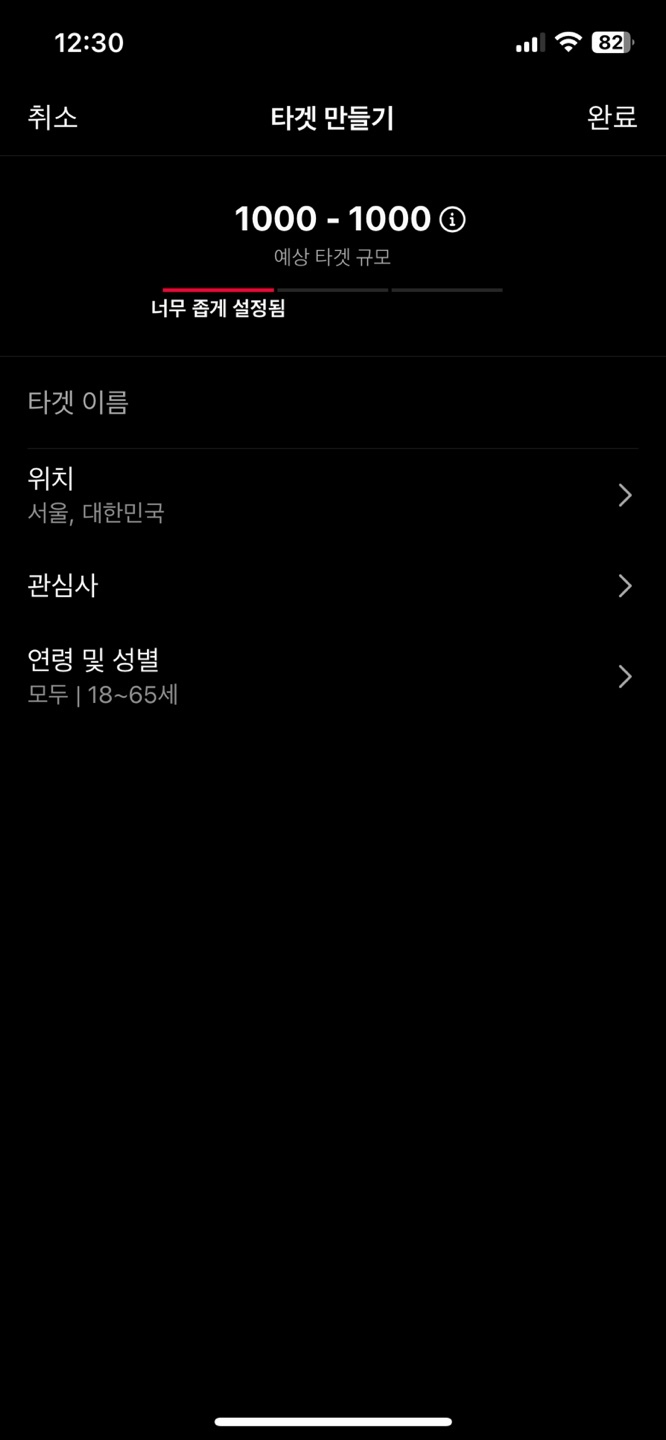Tap 취소 to cancel target creation

[52, 117]
